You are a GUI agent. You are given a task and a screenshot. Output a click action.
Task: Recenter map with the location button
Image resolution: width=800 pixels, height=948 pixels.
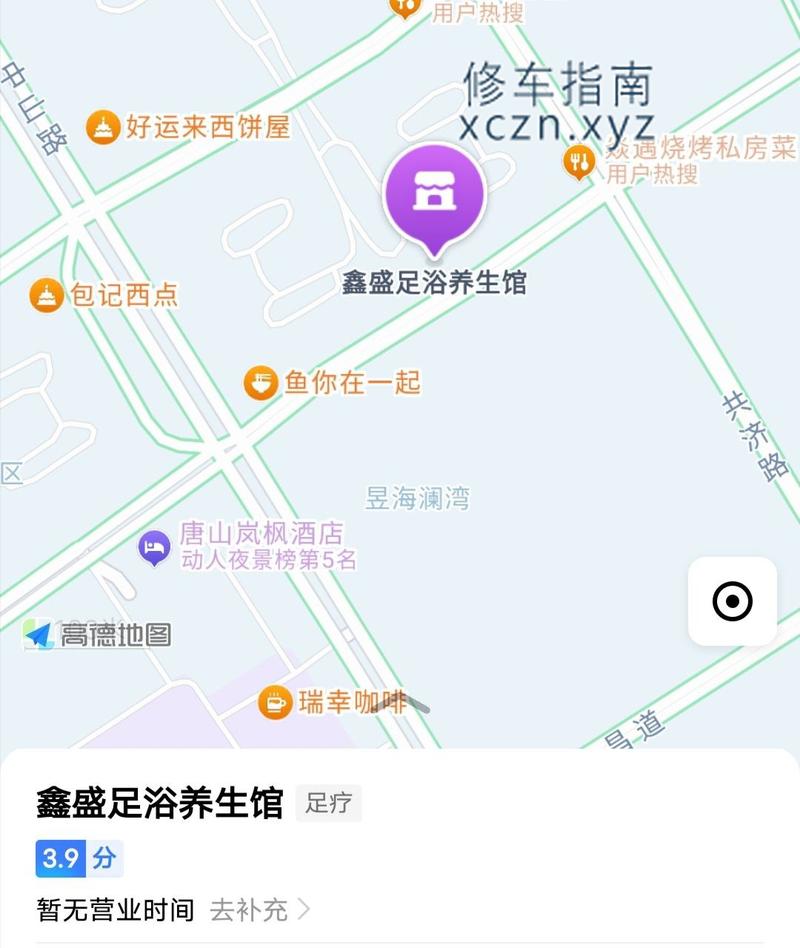tap(732, 601)
